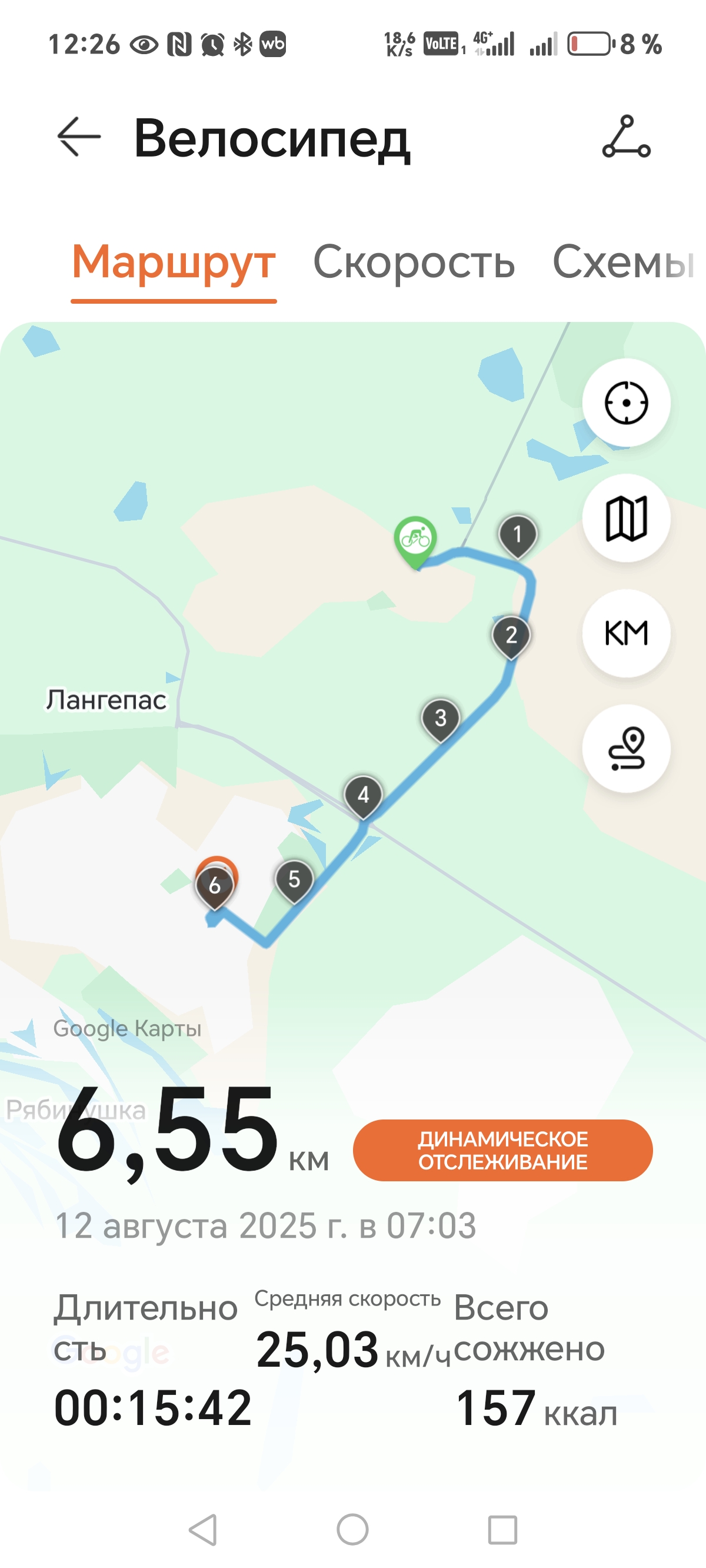Open the recent apps view
Viewport: 706px width, 1568px height.
coord(502,1529)
